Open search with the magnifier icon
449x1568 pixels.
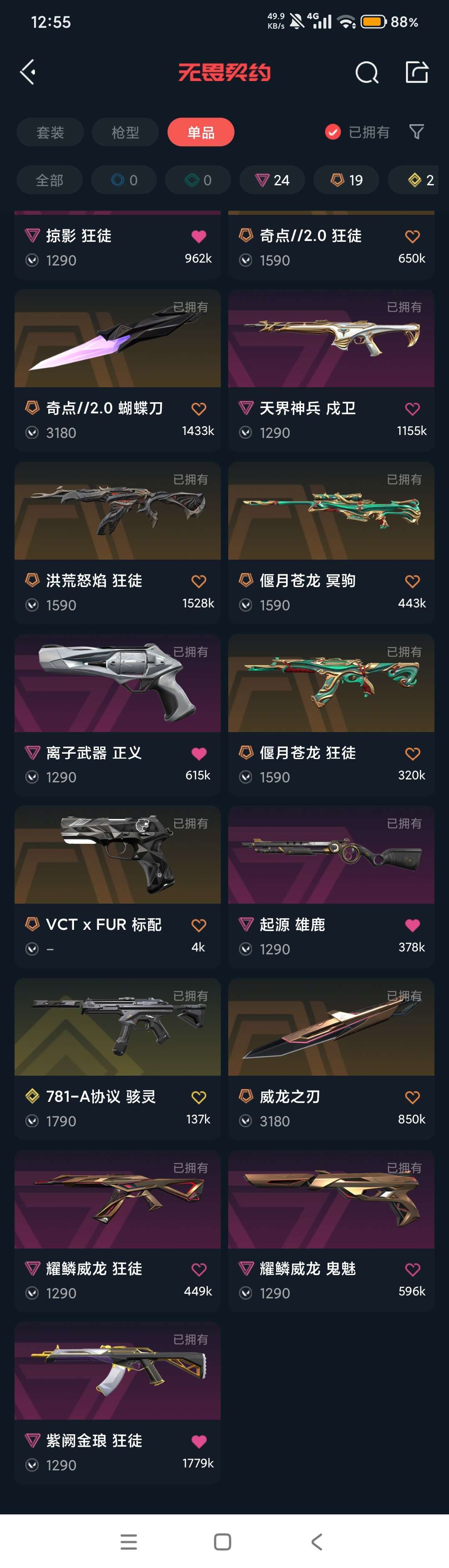pos(367,73)
